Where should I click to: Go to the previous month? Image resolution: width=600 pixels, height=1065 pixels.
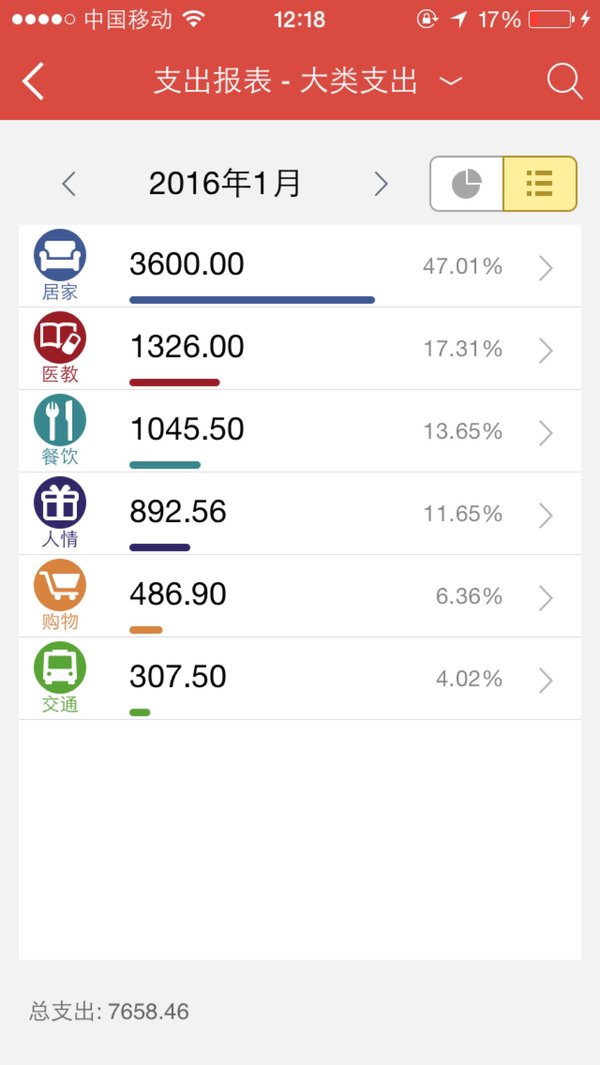pyautogui.click(x=69, y=184)
